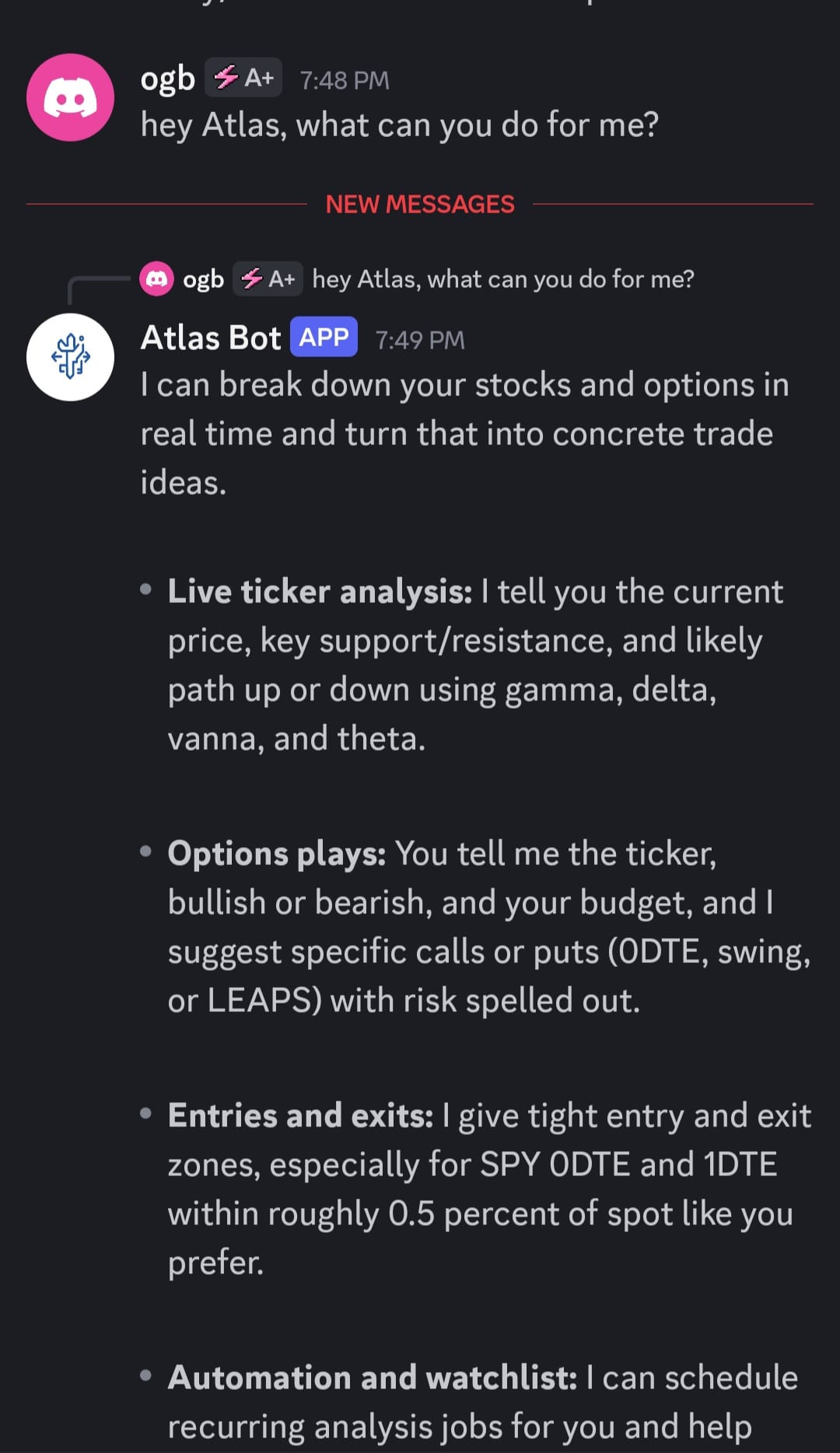
Task: Select the username ogb above the first message
Action: tap(167, 78)
